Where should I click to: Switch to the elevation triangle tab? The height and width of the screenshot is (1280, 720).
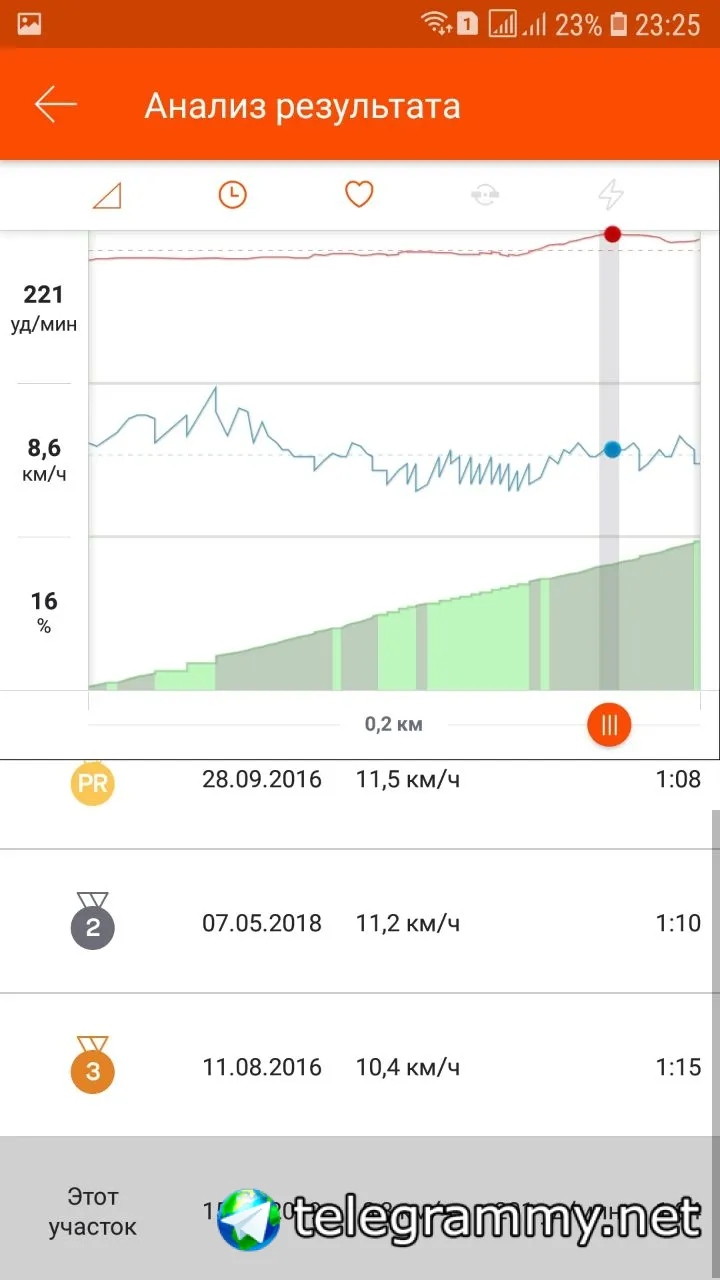(107, 195)
